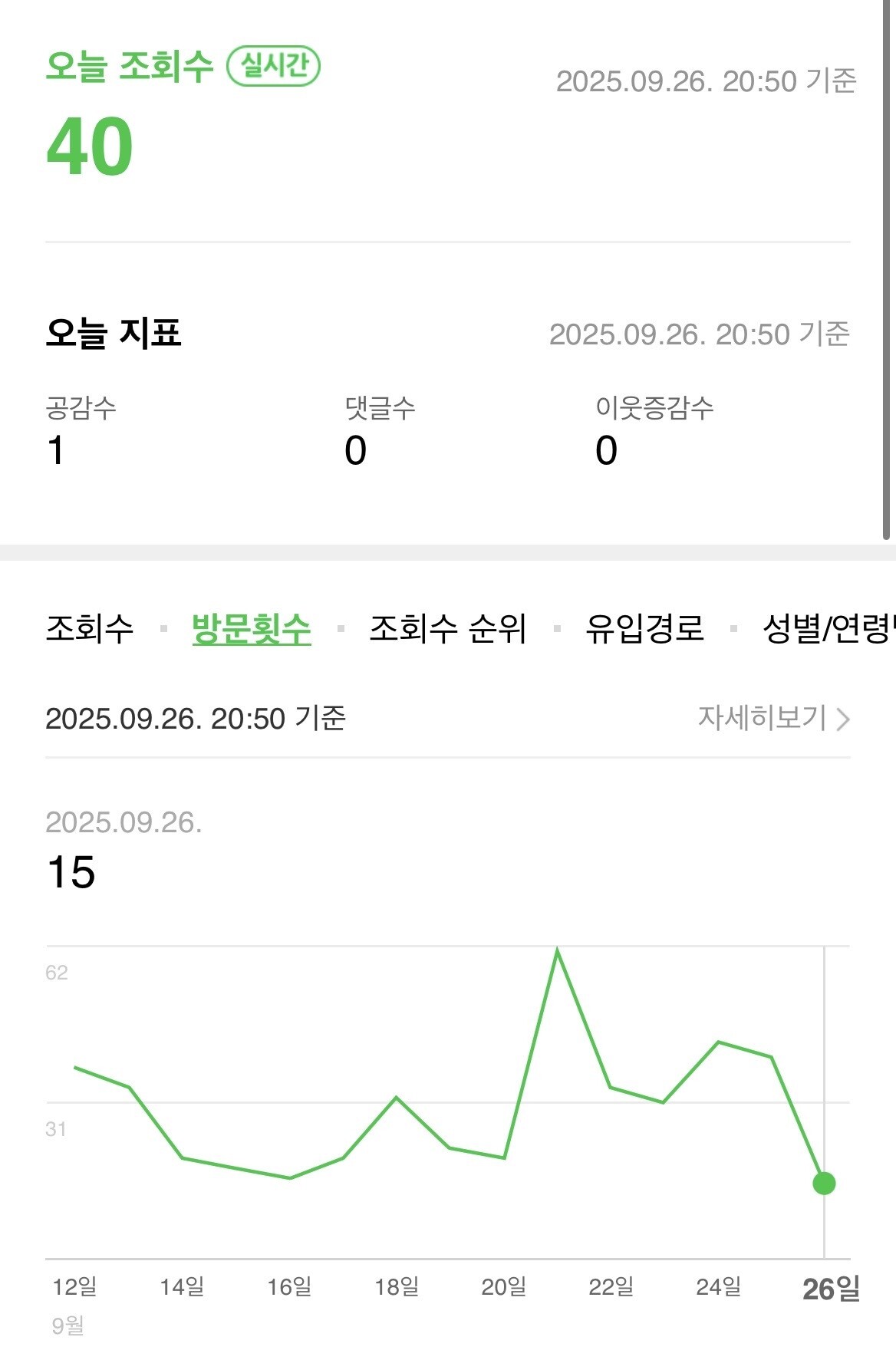Select the 방문횟수 tab
This screenshot has height=1350, width=896.
251,629
